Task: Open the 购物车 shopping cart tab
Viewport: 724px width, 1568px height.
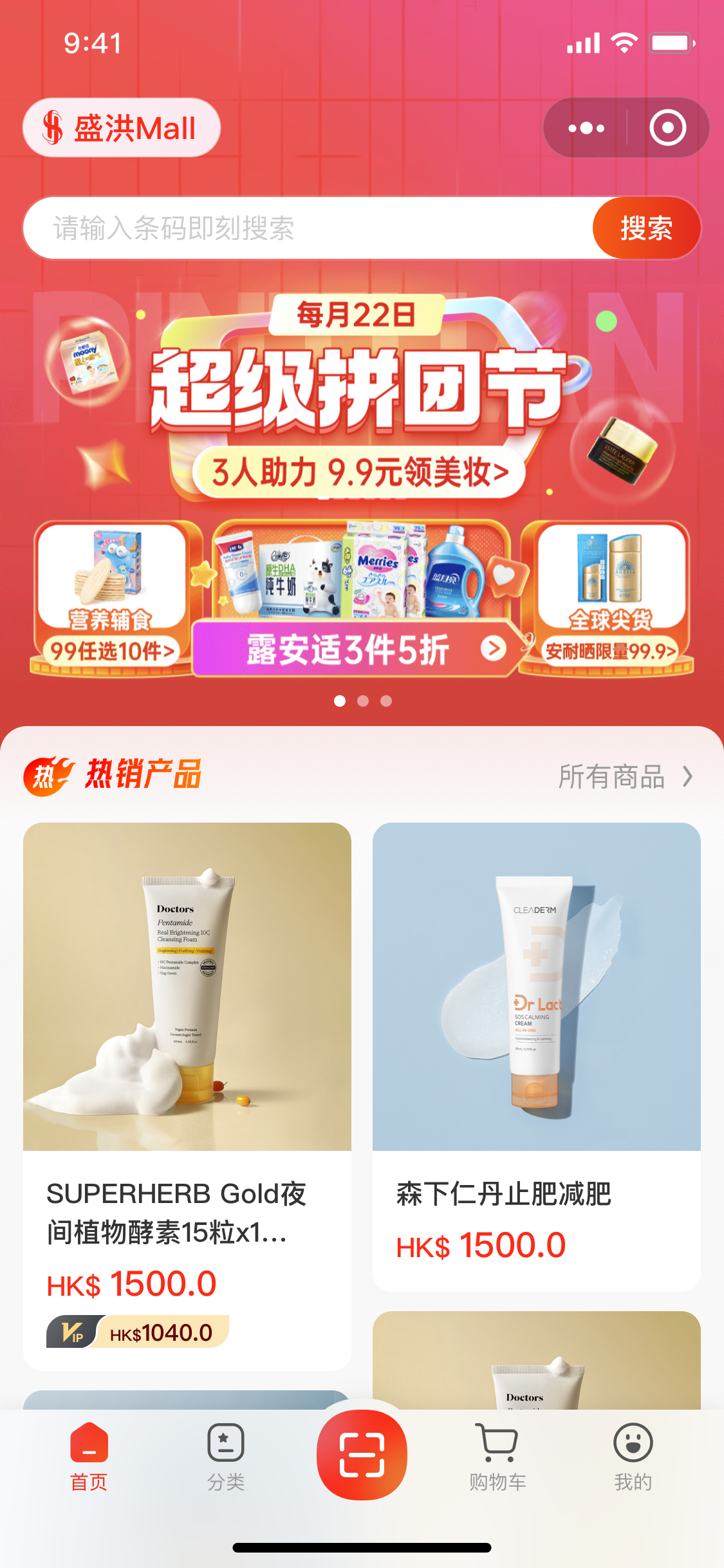Action: [497, 1456]
